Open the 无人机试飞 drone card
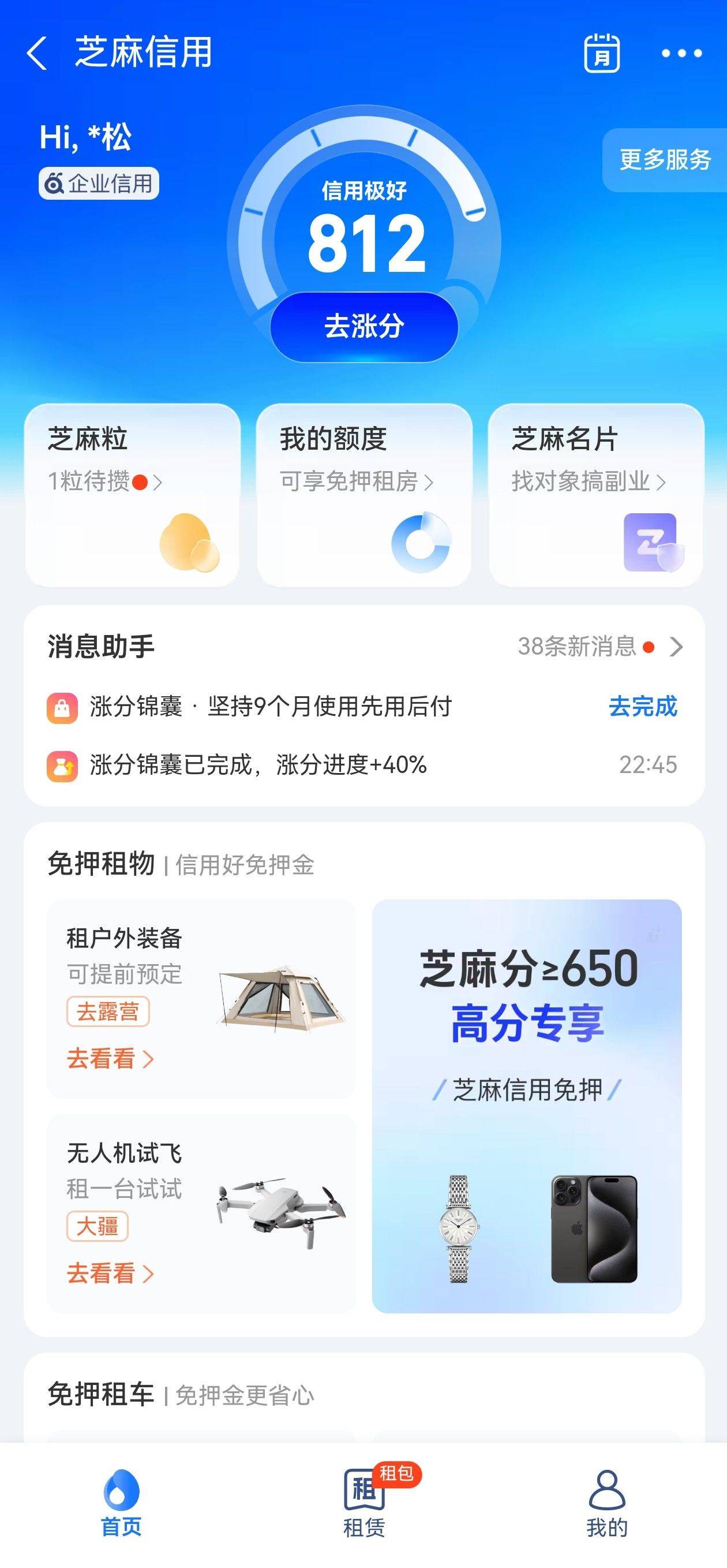This screenshot has height=1568, width=727. (x=201, y=1213)
